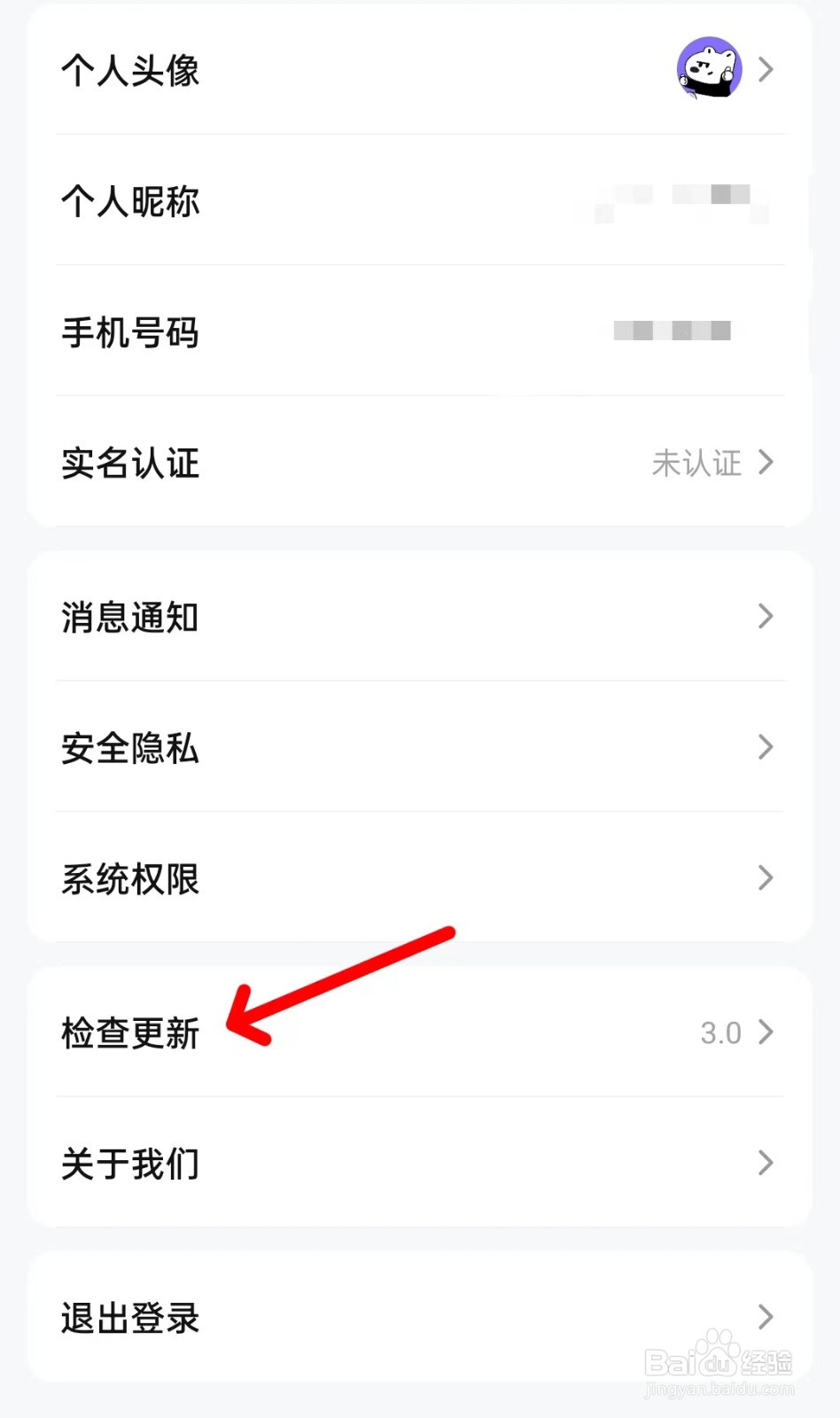Viewport: 840px width, 1418px height.
Task: Select the 个人昵称 entry
Action: pyautogui.click(x=129, y=202)
